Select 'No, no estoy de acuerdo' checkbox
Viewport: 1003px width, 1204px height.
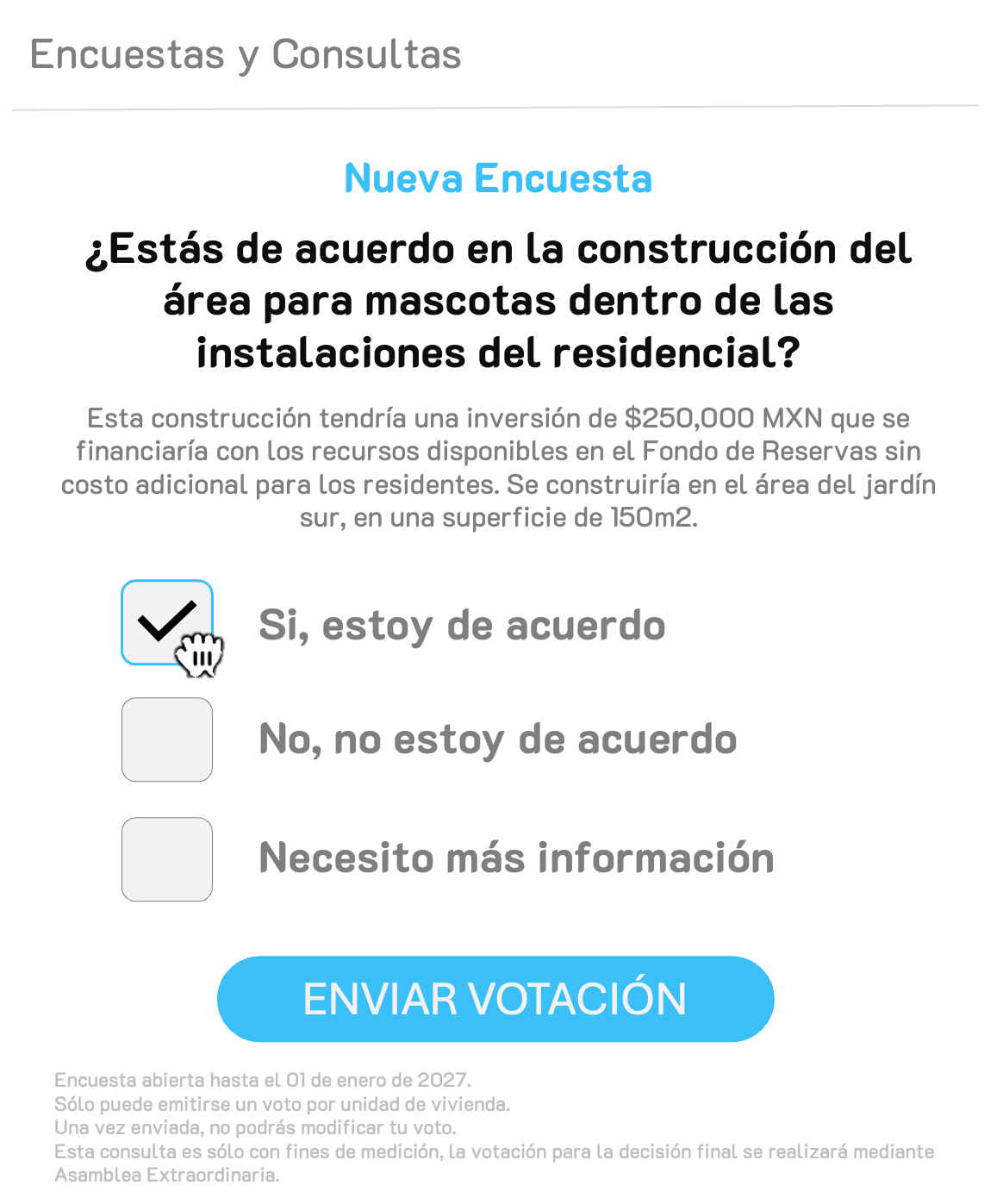166,739
